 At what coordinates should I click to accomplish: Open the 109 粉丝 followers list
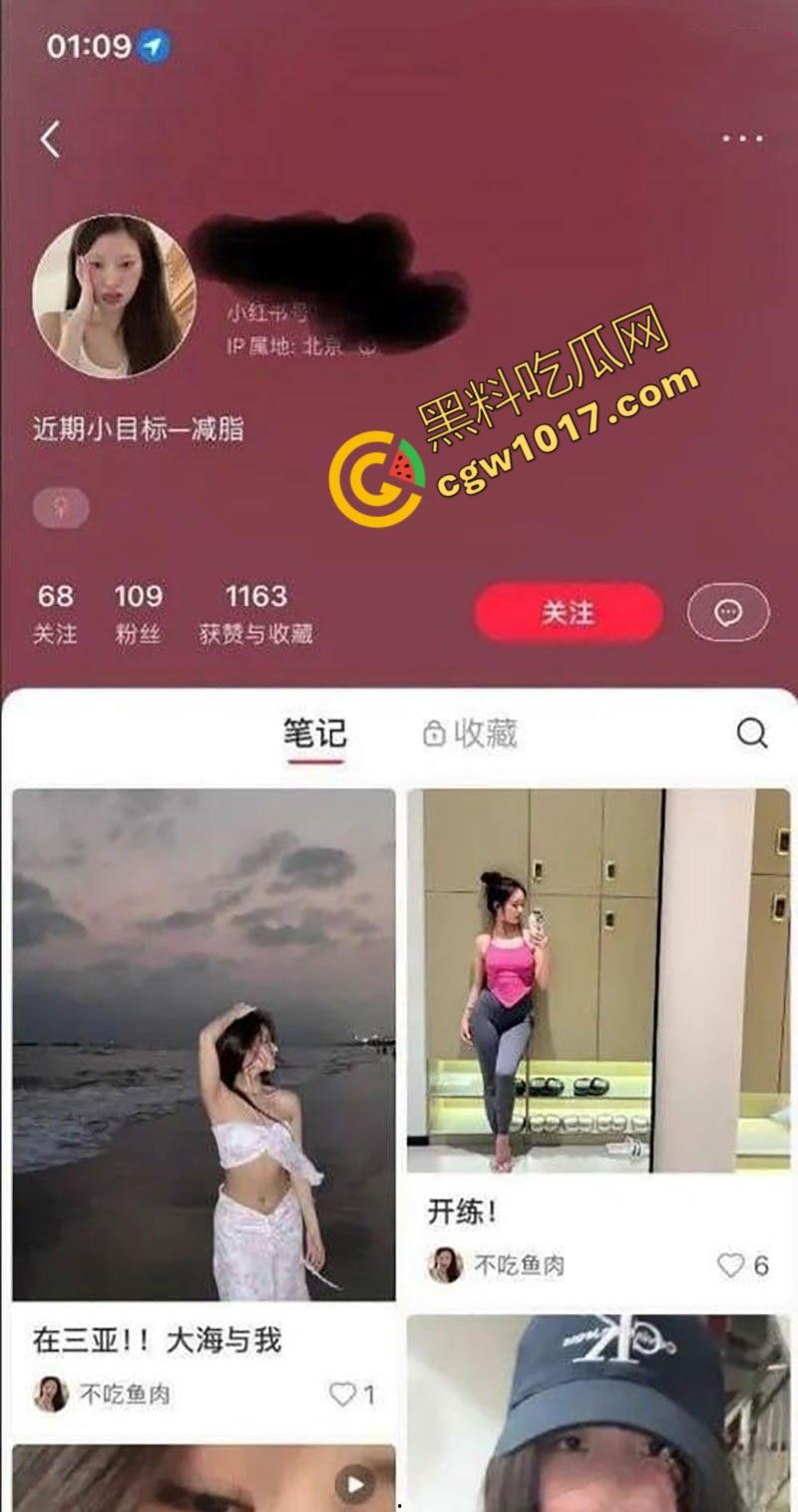[138, 613]
